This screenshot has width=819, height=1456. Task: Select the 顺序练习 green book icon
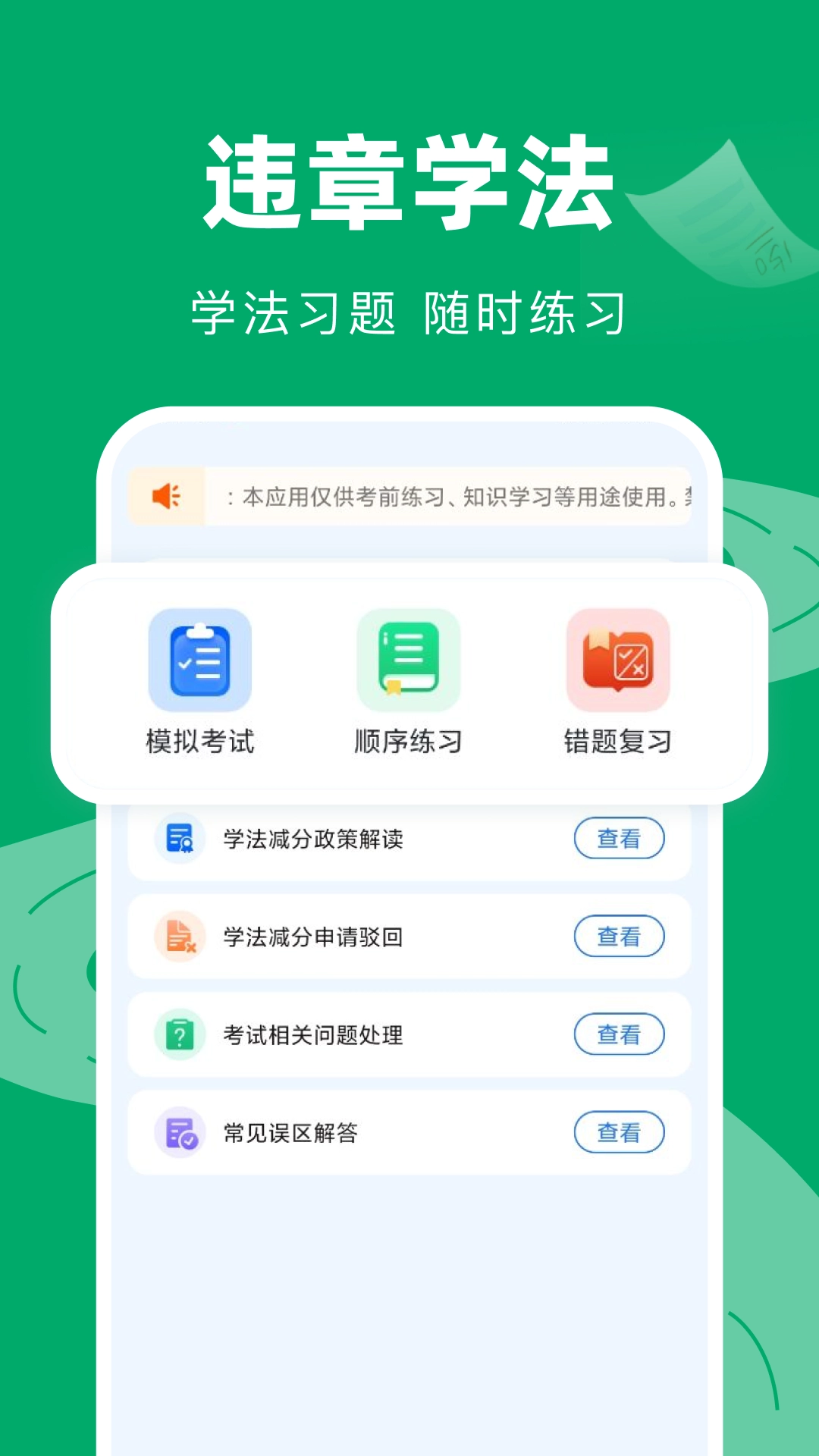(409, 660)
